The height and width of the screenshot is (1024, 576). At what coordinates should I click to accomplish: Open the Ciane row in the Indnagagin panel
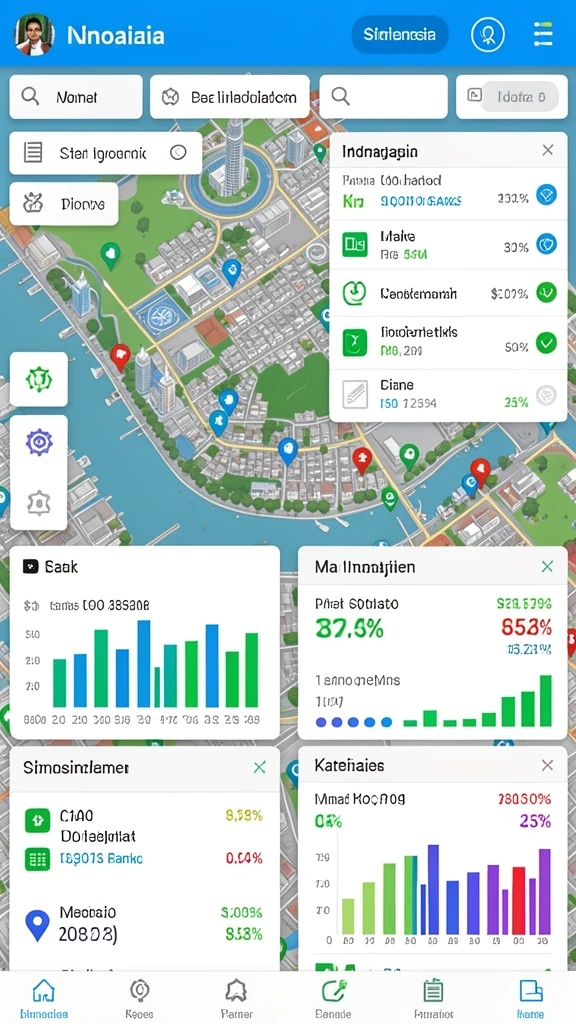click(x=448, y=394)
